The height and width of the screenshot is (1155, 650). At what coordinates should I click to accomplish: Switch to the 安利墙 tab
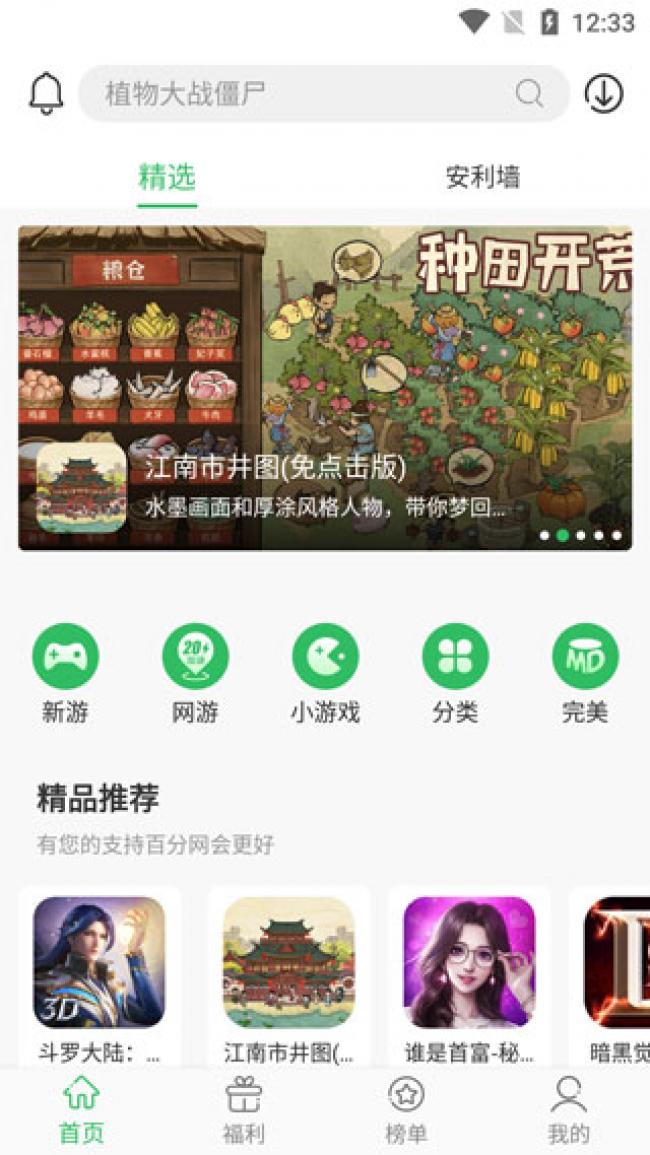pos(482,178)
